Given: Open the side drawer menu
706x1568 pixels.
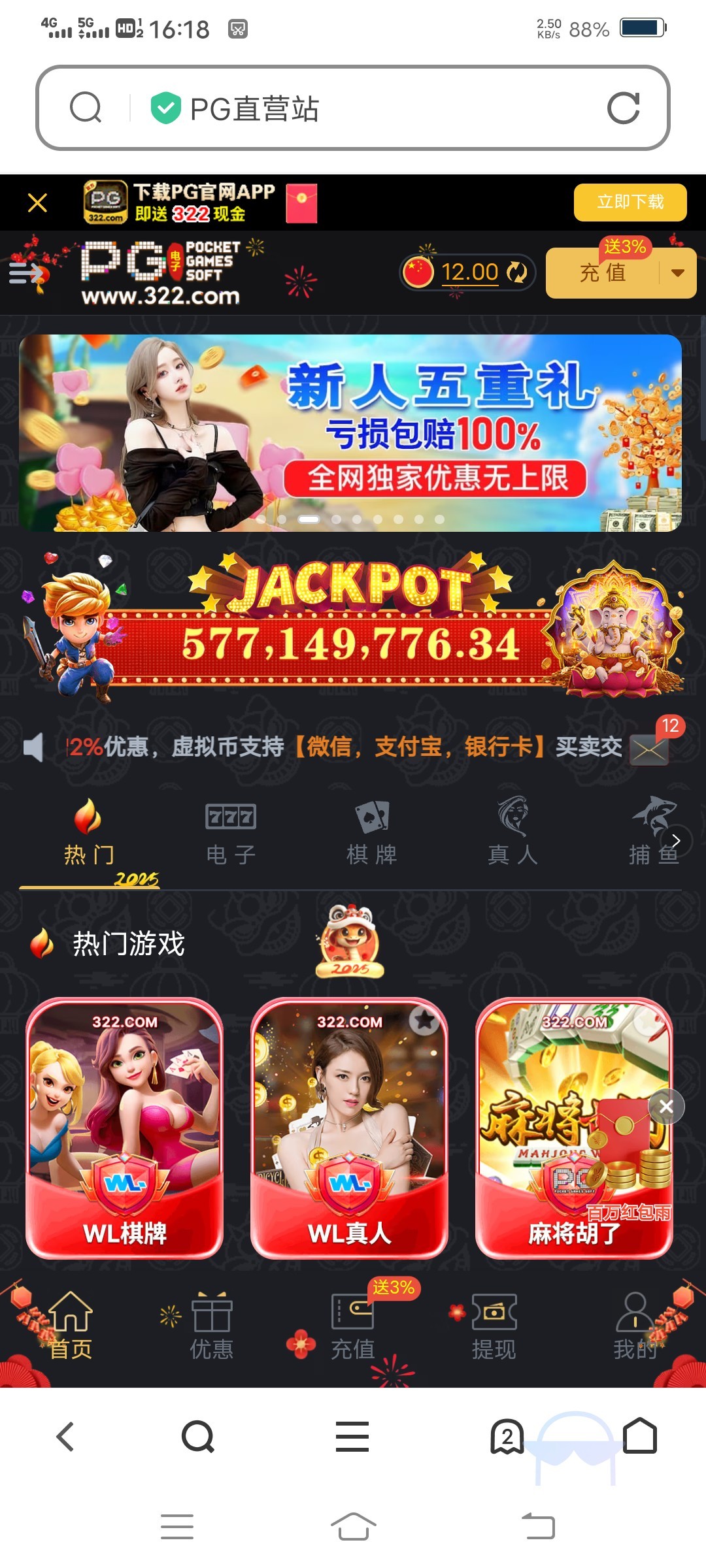Looking at the screenshot, I should point(25,273).
